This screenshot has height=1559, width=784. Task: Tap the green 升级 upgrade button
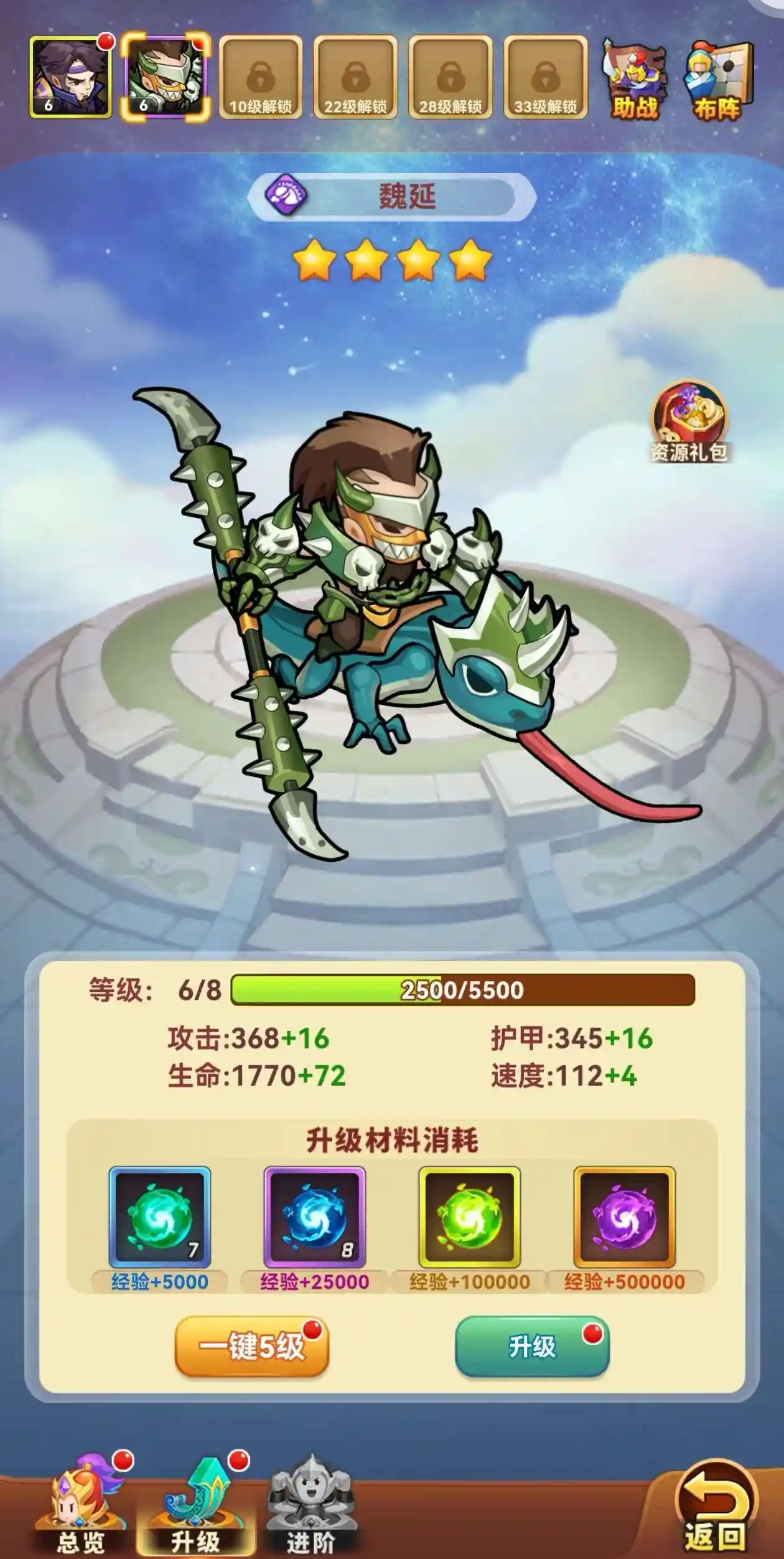[532, 1347]
